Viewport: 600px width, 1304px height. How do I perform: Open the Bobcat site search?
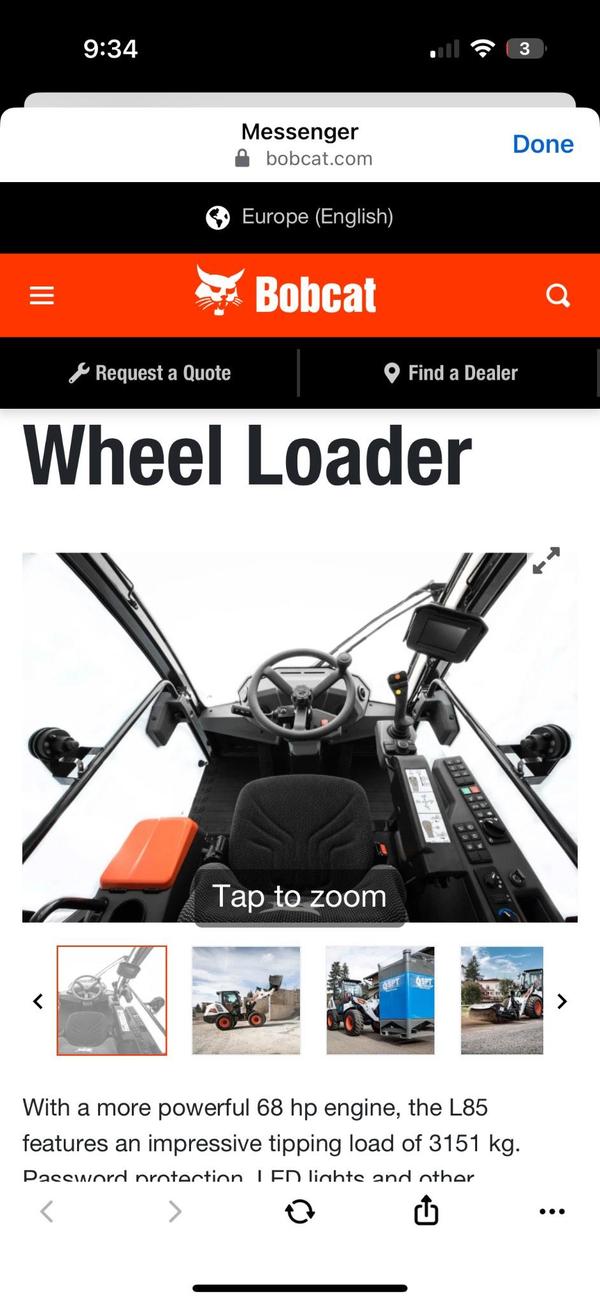(x=557, y=295)
